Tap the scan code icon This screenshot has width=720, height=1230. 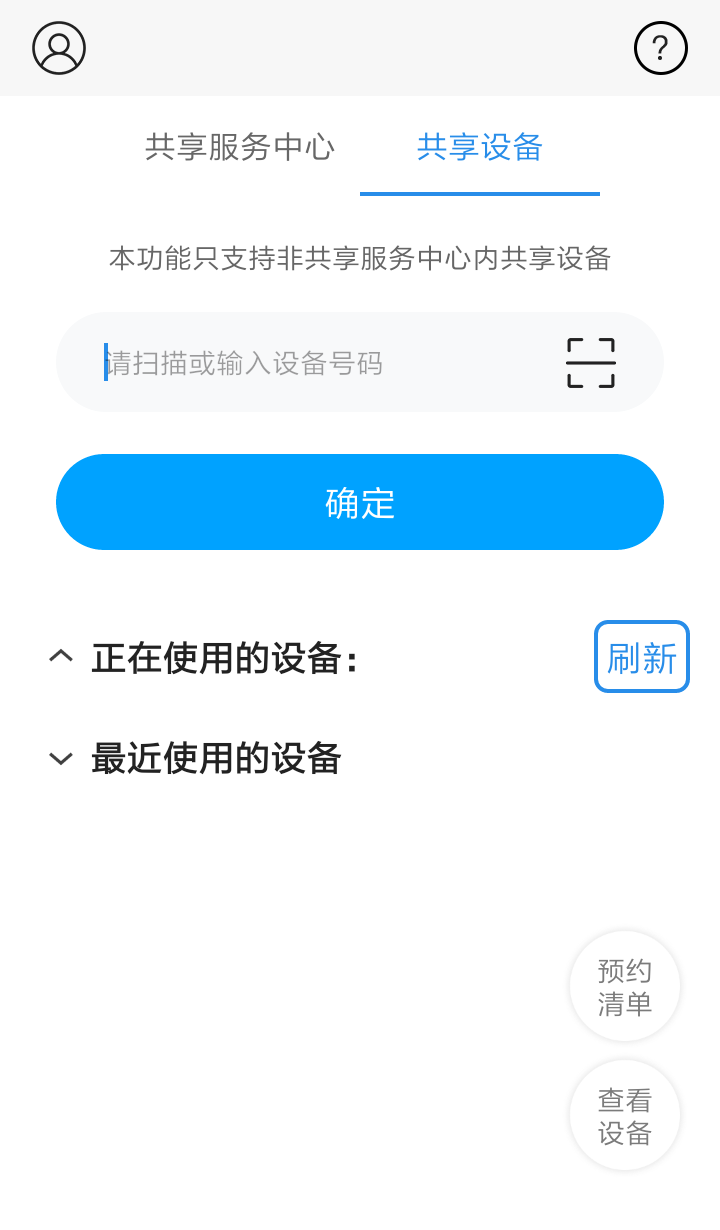[x=590, y=362]
